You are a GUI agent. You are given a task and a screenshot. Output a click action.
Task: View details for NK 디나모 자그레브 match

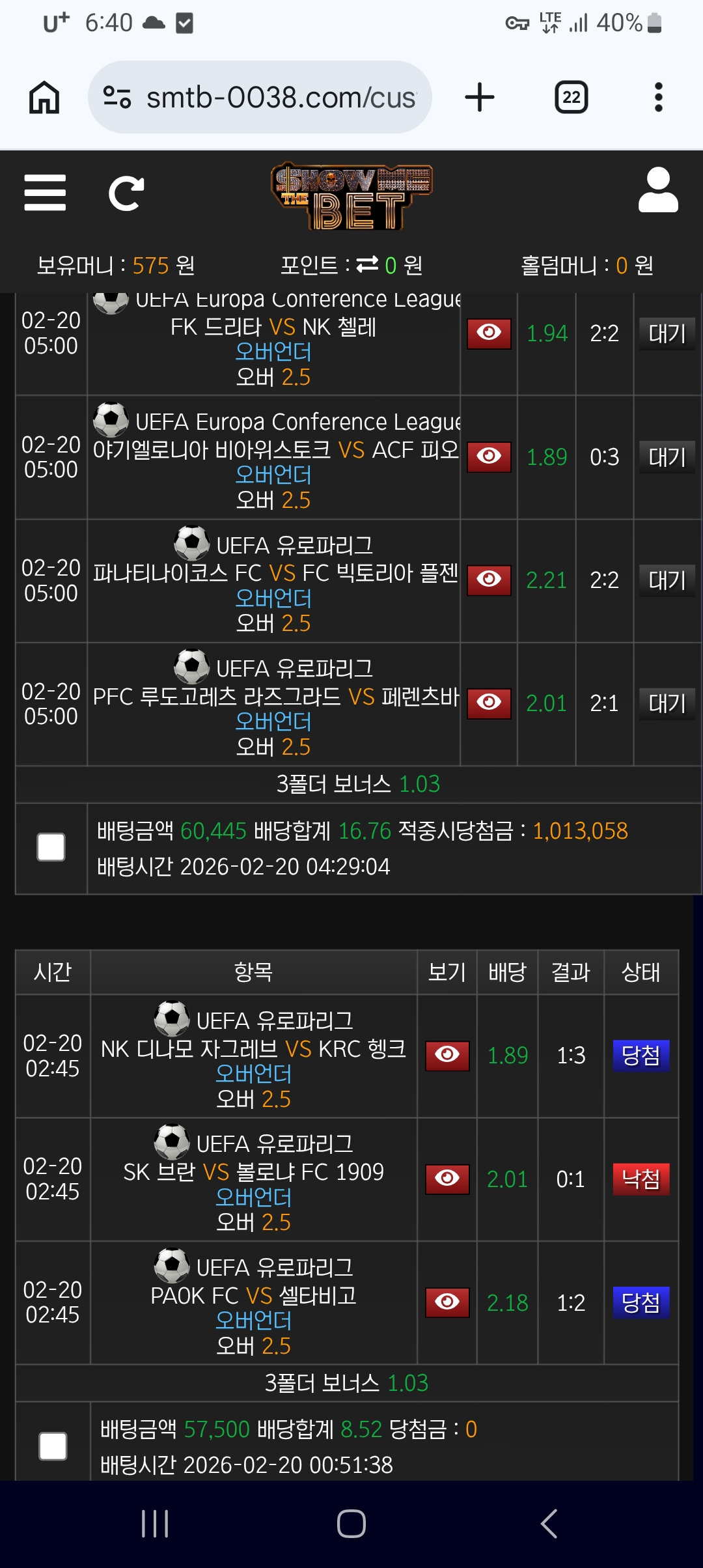pyautogui.click(x=447, y=1055)
